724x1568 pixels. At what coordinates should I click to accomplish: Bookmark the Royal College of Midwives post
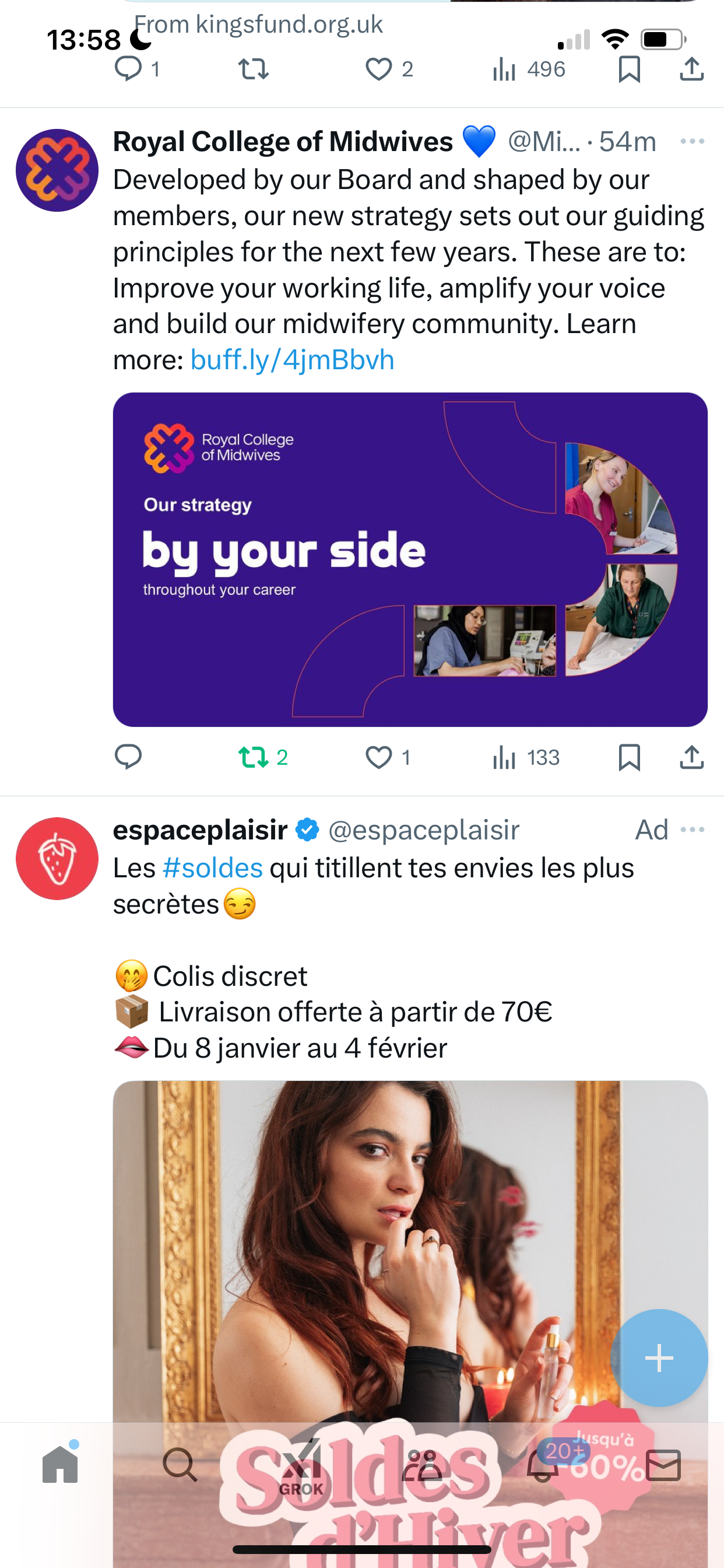tap(629, 757)
